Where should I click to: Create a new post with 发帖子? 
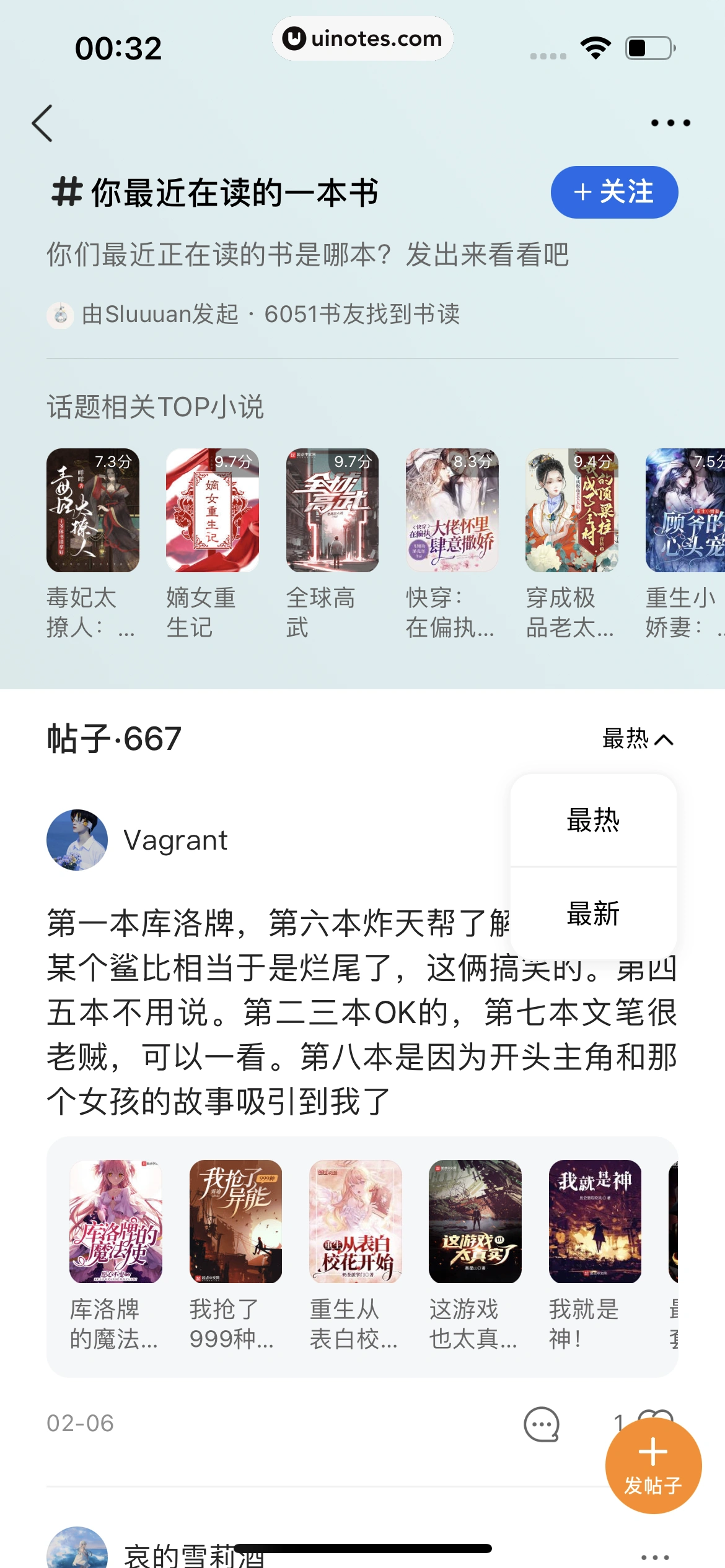pos(653,1465)
